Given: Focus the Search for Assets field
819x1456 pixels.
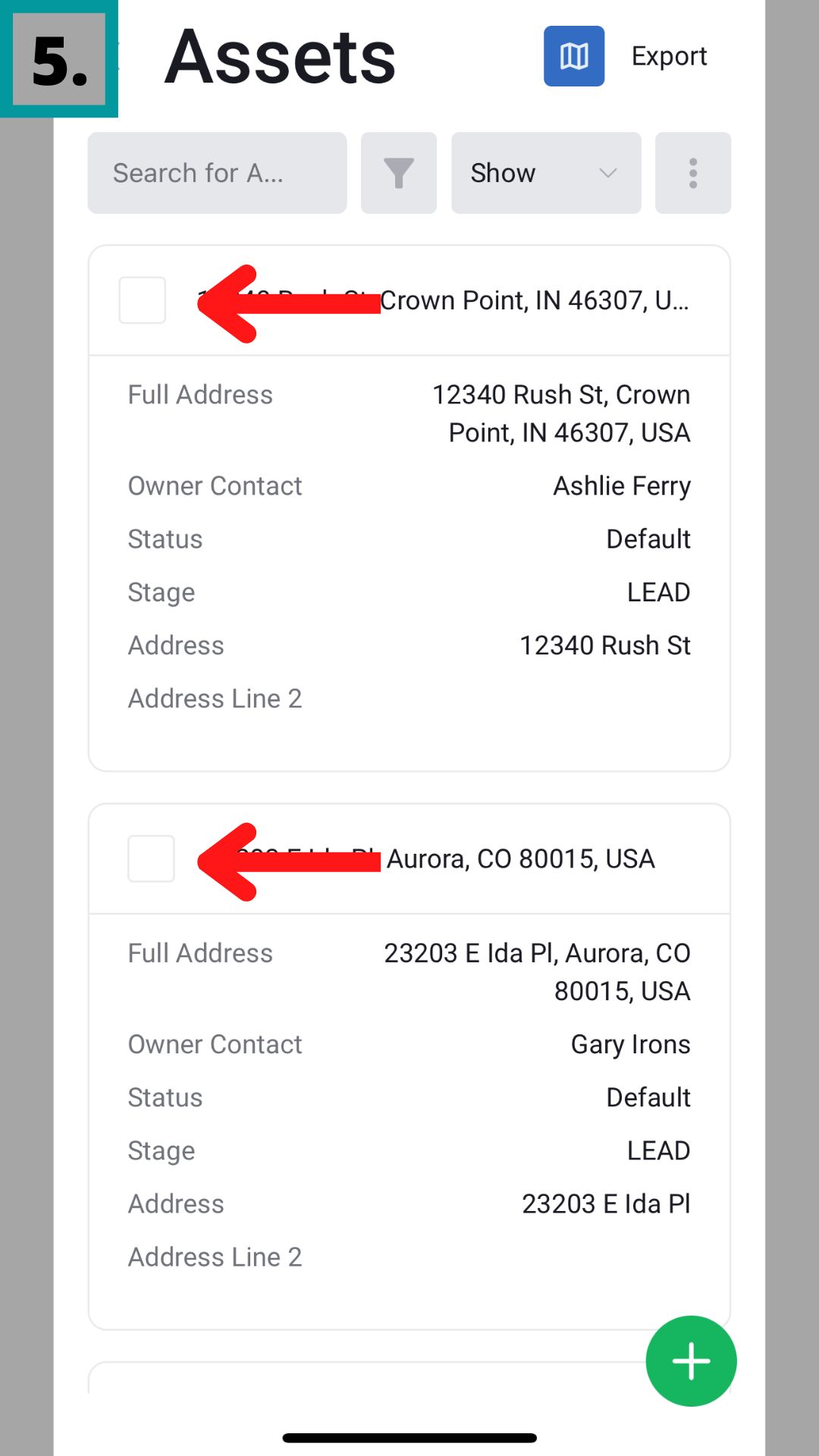Looking at the screenshot, I should [217, 173].
